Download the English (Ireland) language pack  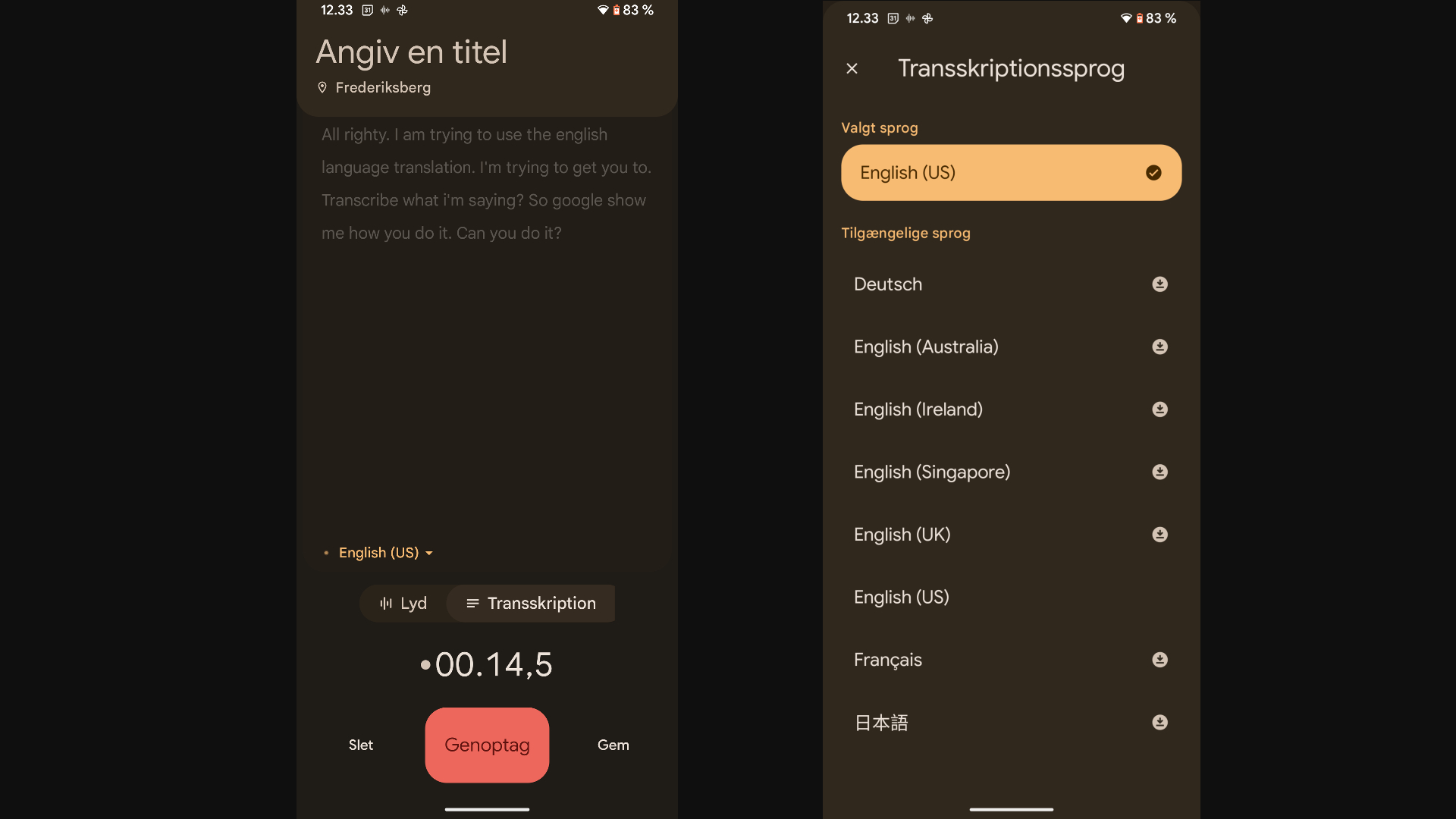(x=1159, y=409)
